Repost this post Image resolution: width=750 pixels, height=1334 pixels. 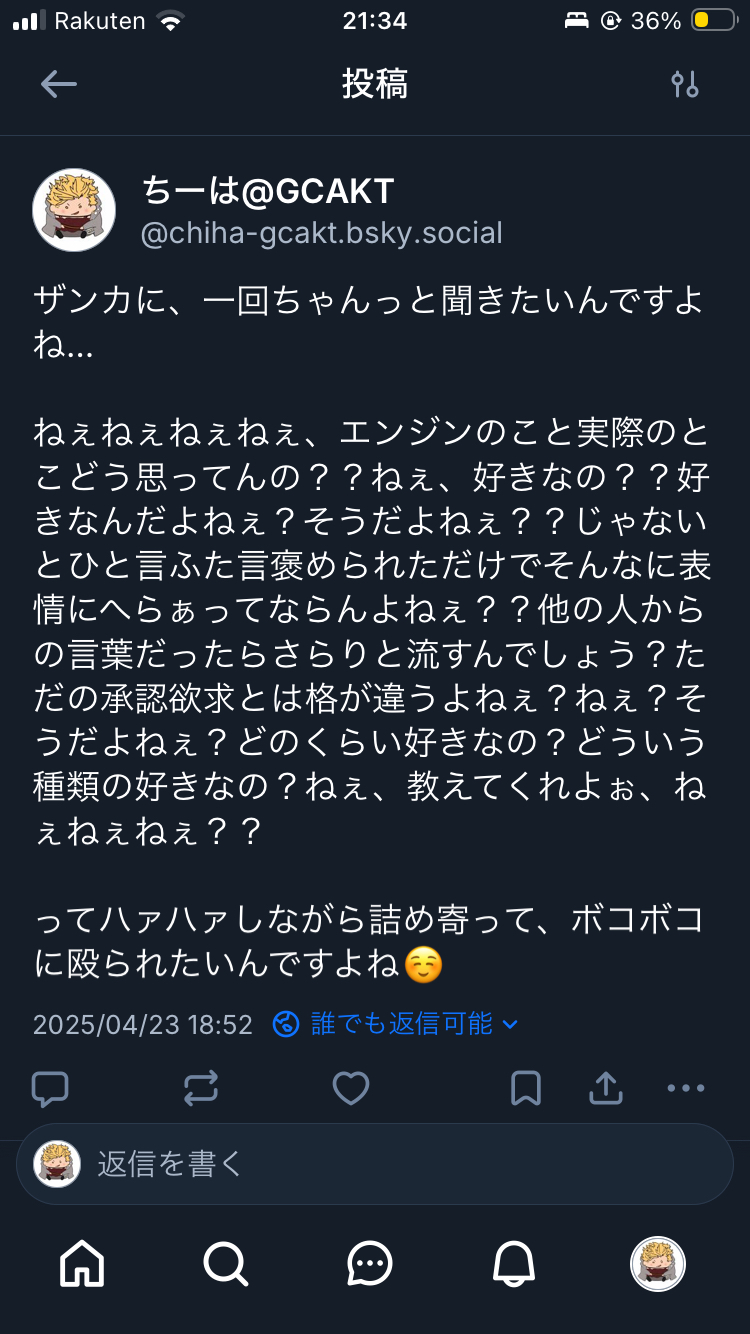point(201,1089)
